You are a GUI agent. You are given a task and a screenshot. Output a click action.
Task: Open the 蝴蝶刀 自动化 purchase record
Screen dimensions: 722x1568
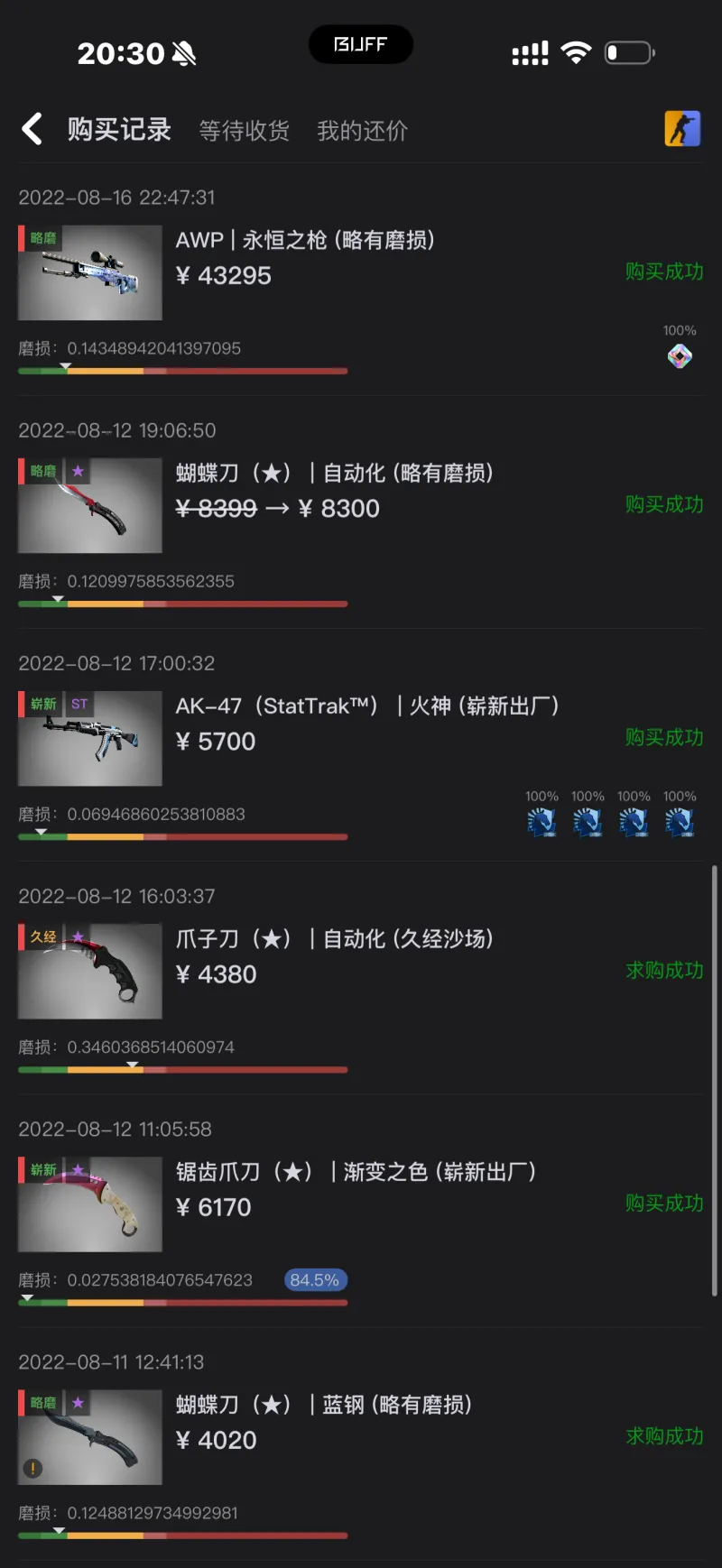334,474
